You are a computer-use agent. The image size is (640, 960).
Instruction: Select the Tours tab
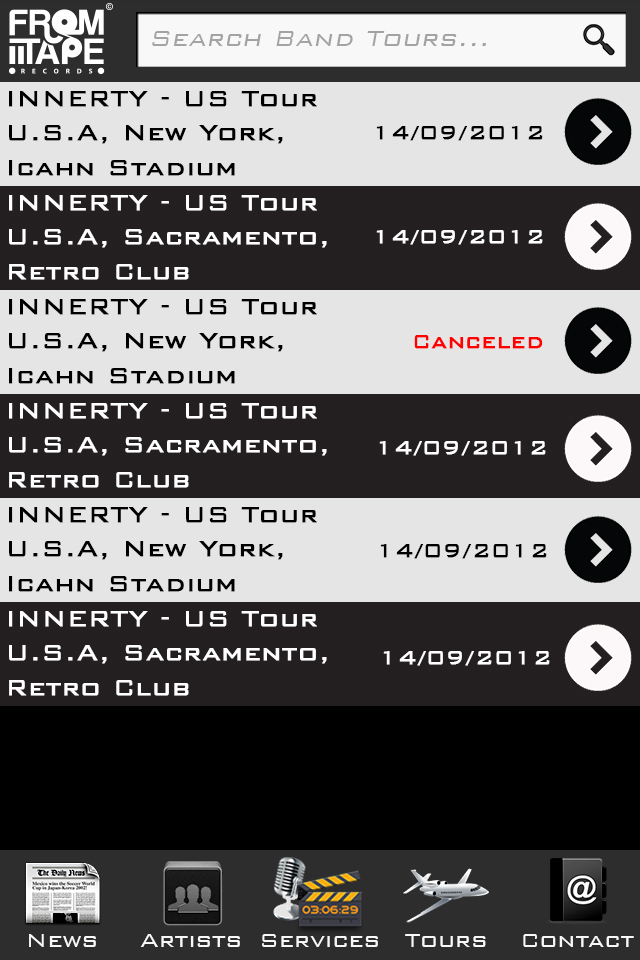(x=446, y=904)
